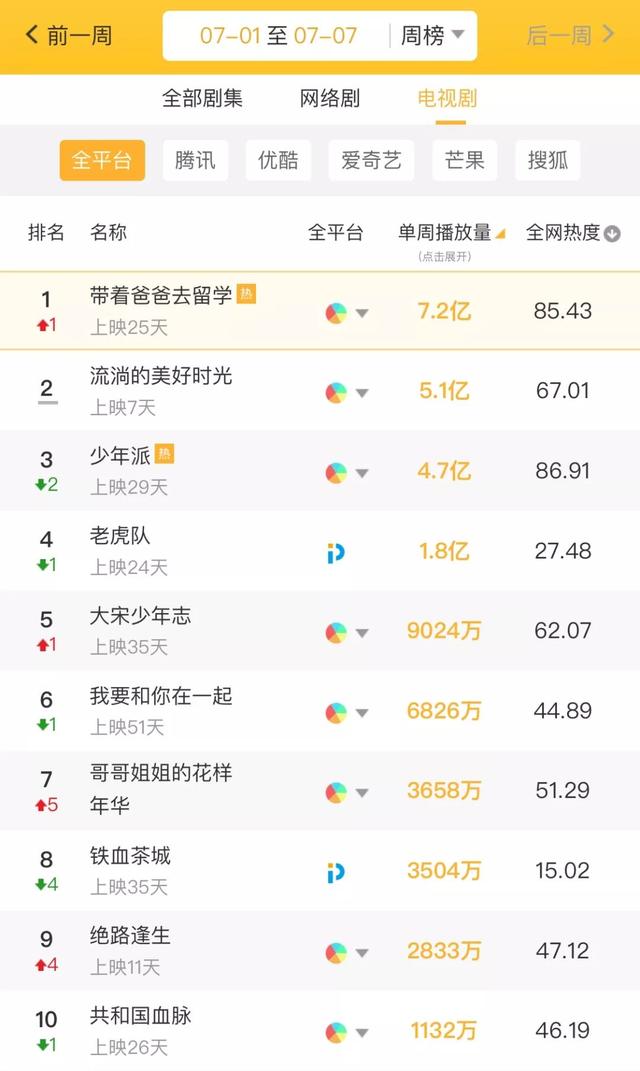The width and height of the screenshot is (640, 1071).
Task: Open the 07-01 至 07-07 date picker
Action: point(278,35)
